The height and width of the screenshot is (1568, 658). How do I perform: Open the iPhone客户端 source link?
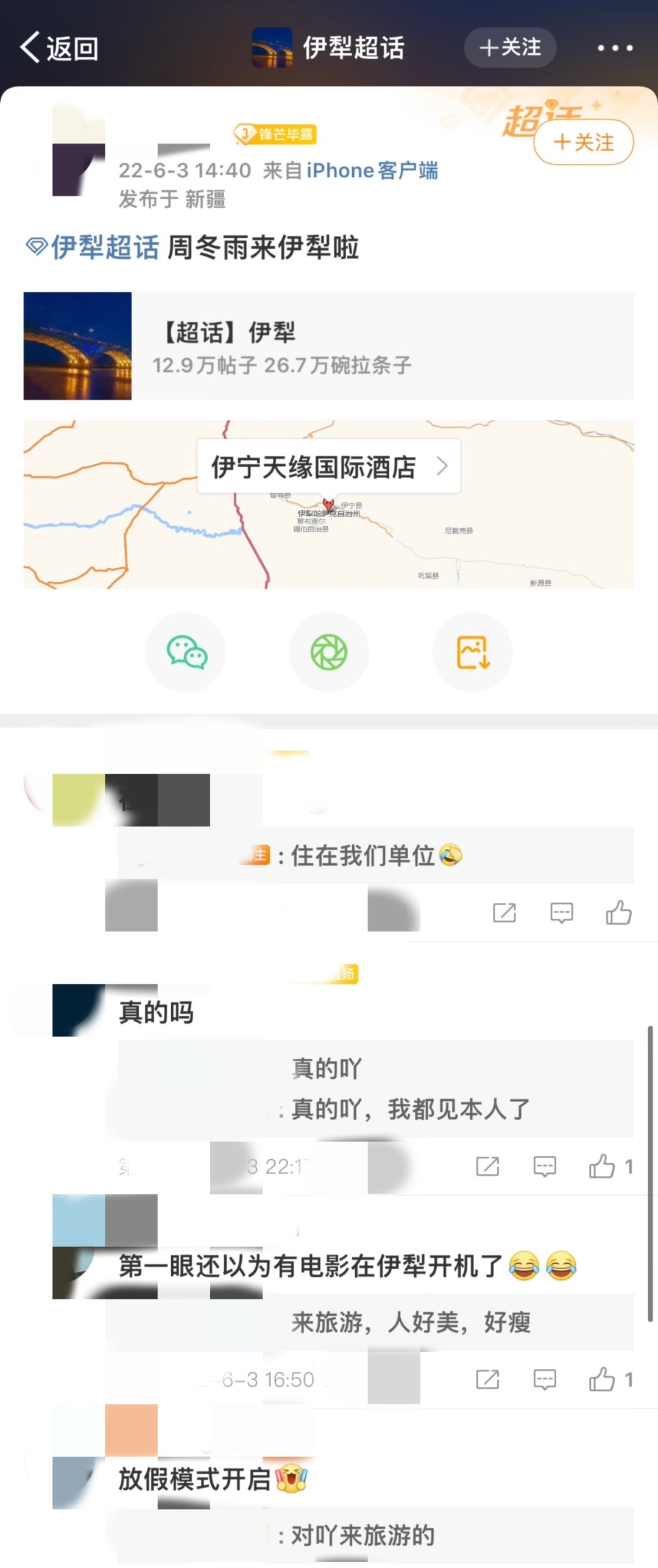coord(372,171)
